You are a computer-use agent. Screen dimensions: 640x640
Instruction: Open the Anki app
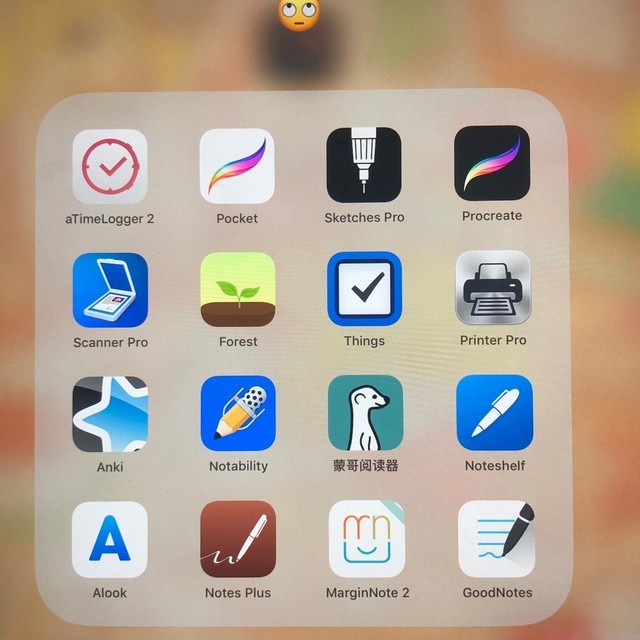110,414
